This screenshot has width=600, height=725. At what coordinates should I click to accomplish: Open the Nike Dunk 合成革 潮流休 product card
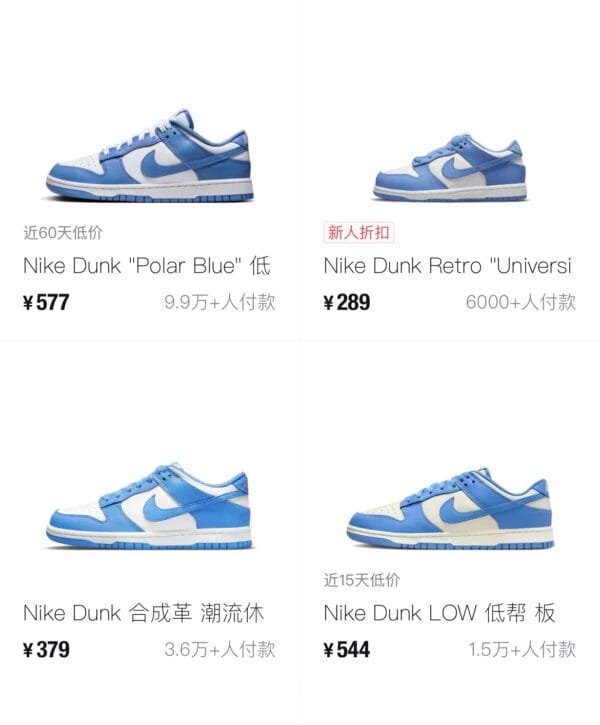[148, 510]
